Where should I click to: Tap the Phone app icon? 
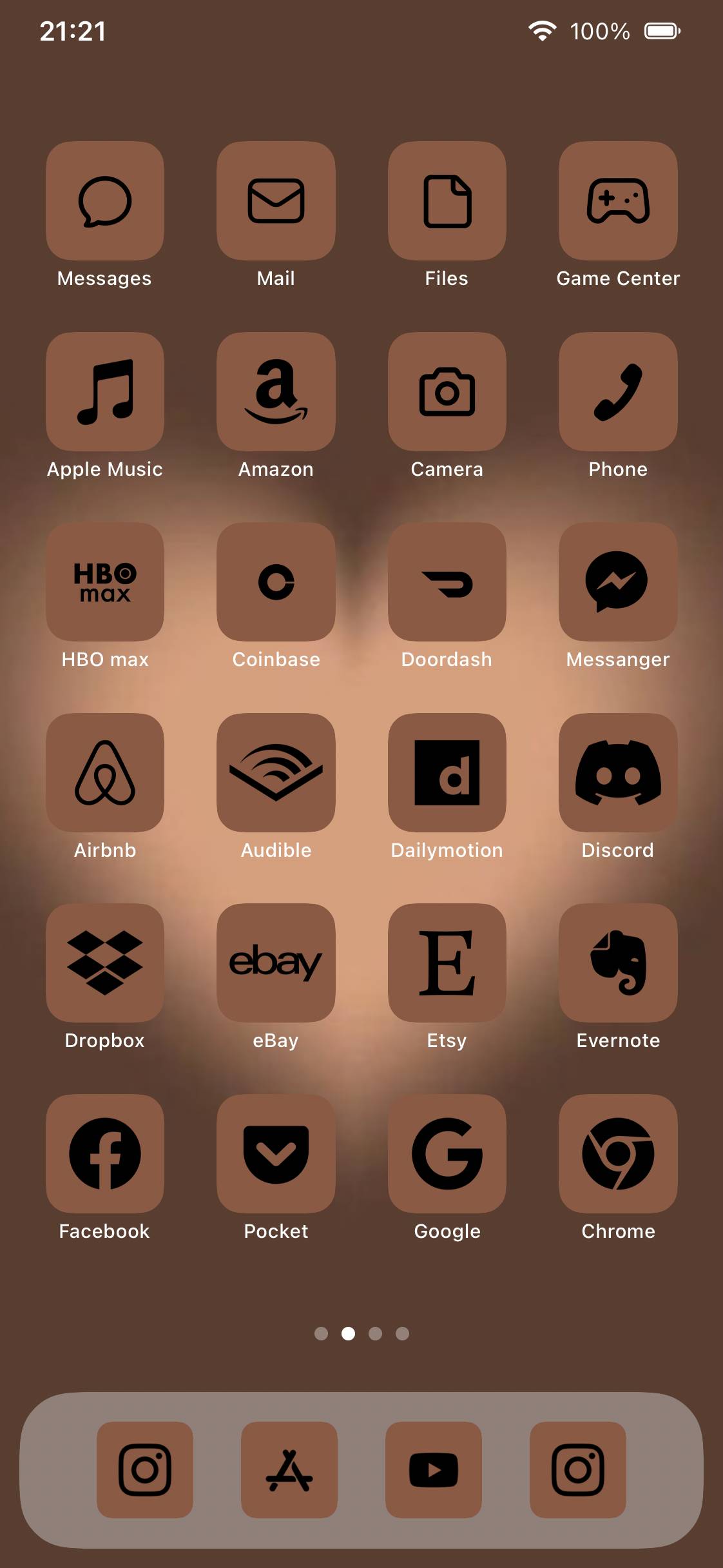[x=618, y=392]
